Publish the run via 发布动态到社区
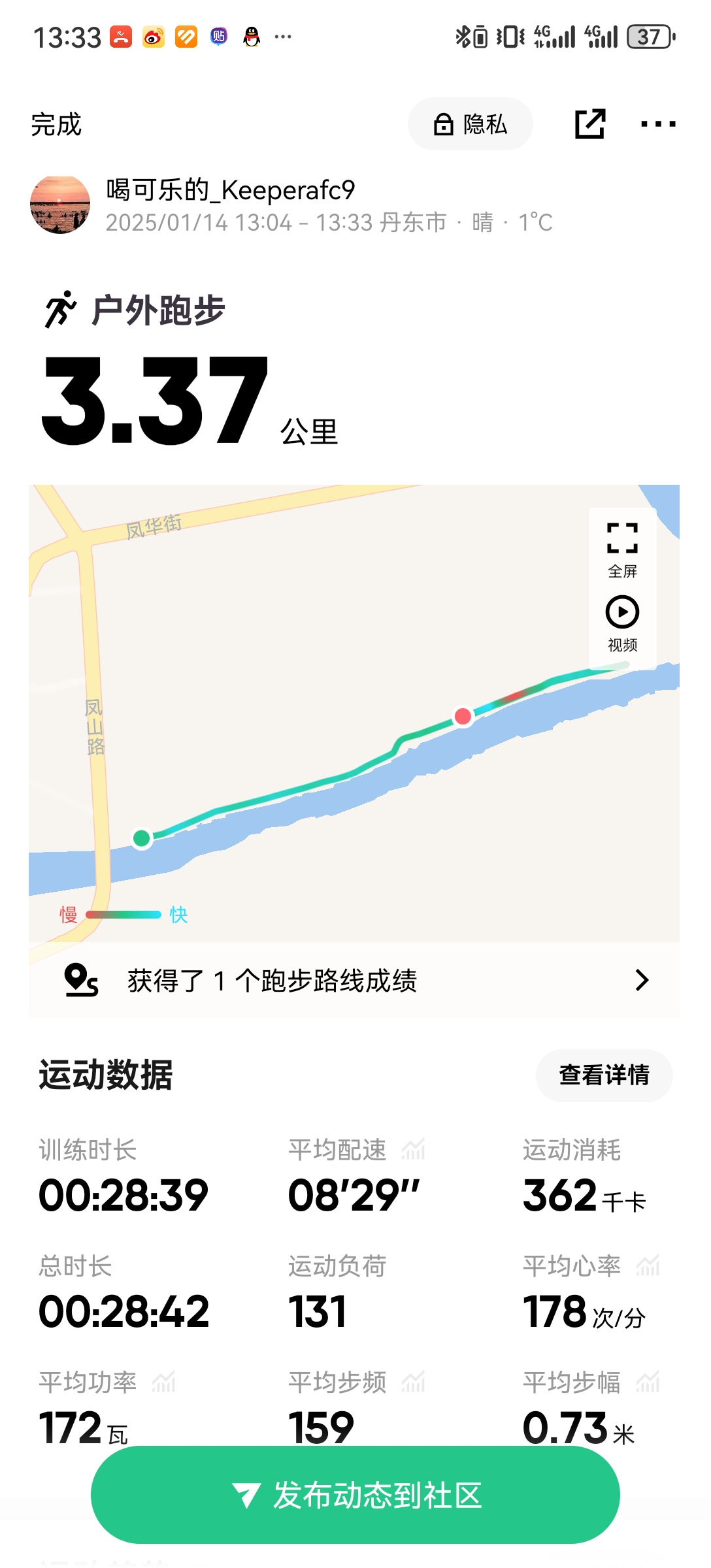This screenshot has width=711, height=1568. click(x=355, y=1495)
